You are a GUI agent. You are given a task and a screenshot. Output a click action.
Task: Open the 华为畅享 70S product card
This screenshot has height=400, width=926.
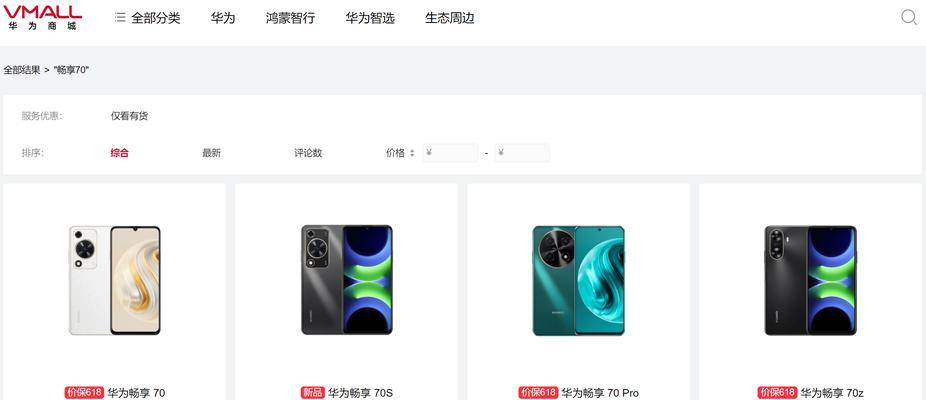point(346,280)
